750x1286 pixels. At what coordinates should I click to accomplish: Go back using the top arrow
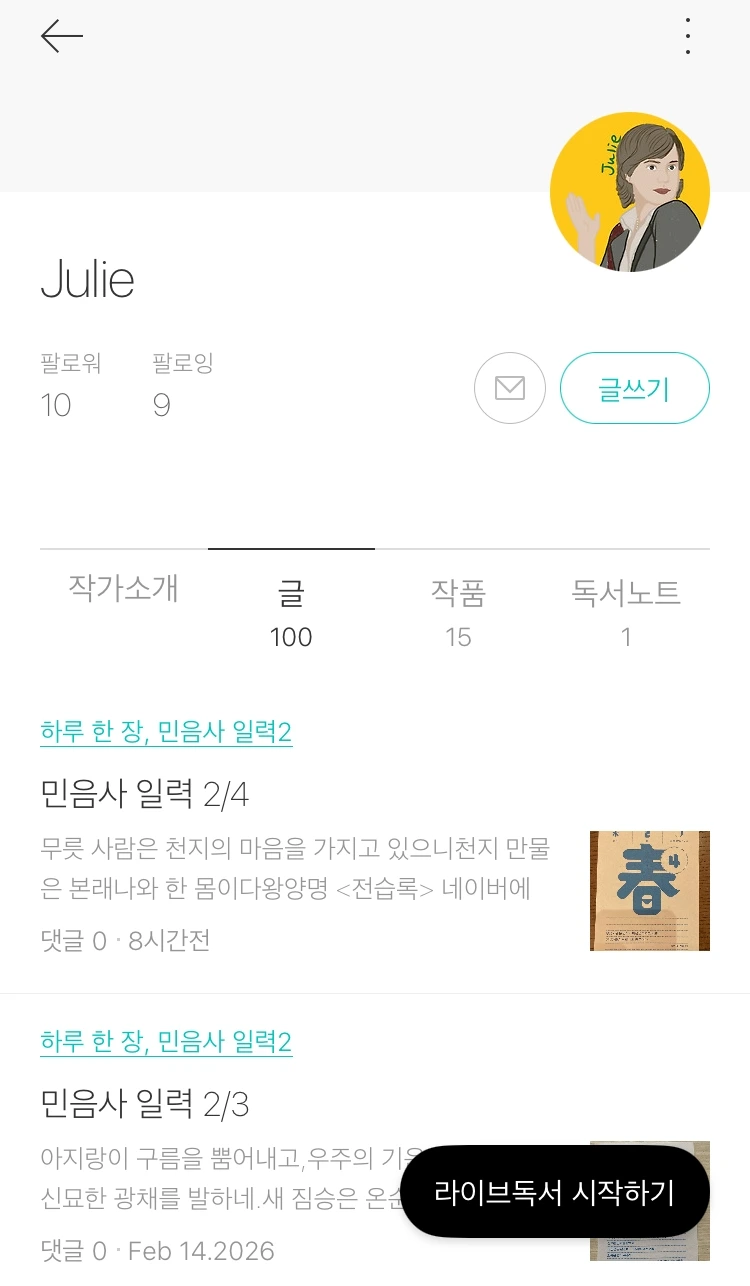click(x=62, y=37)
